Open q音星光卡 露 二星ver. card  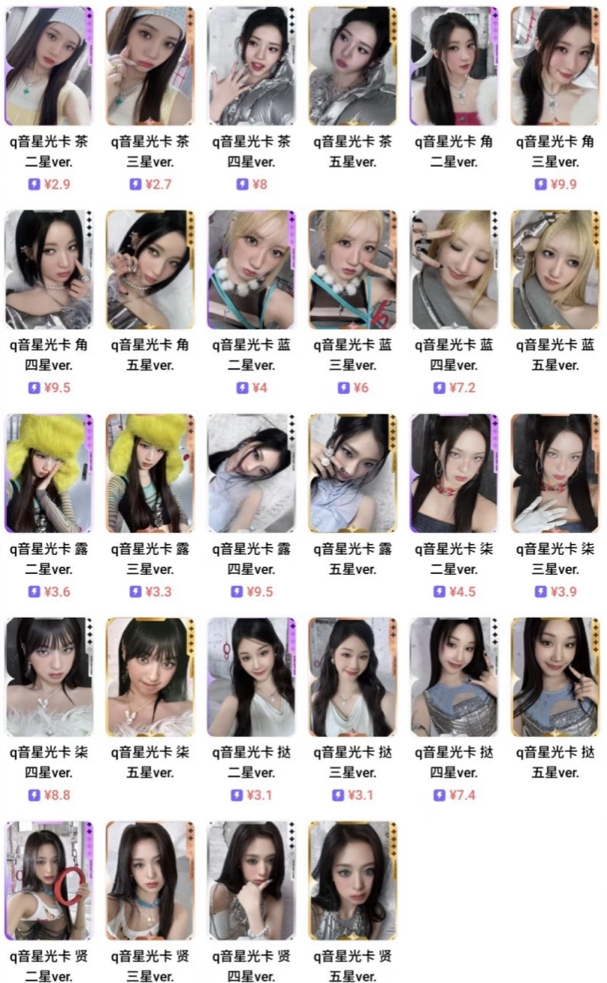(x=49, y=472)
